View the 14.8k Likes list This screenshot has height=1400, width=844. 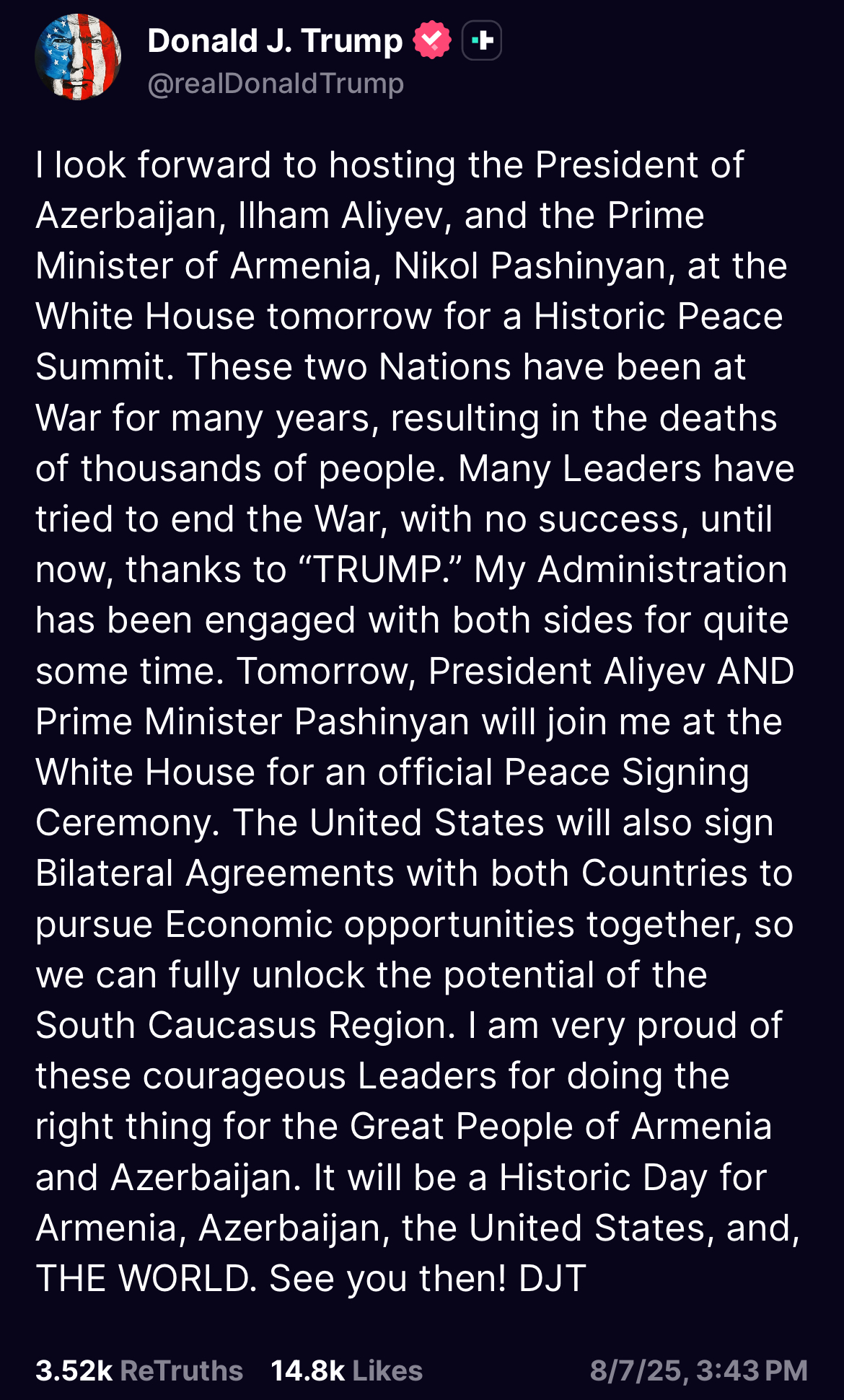click(x=346, y=1370)
